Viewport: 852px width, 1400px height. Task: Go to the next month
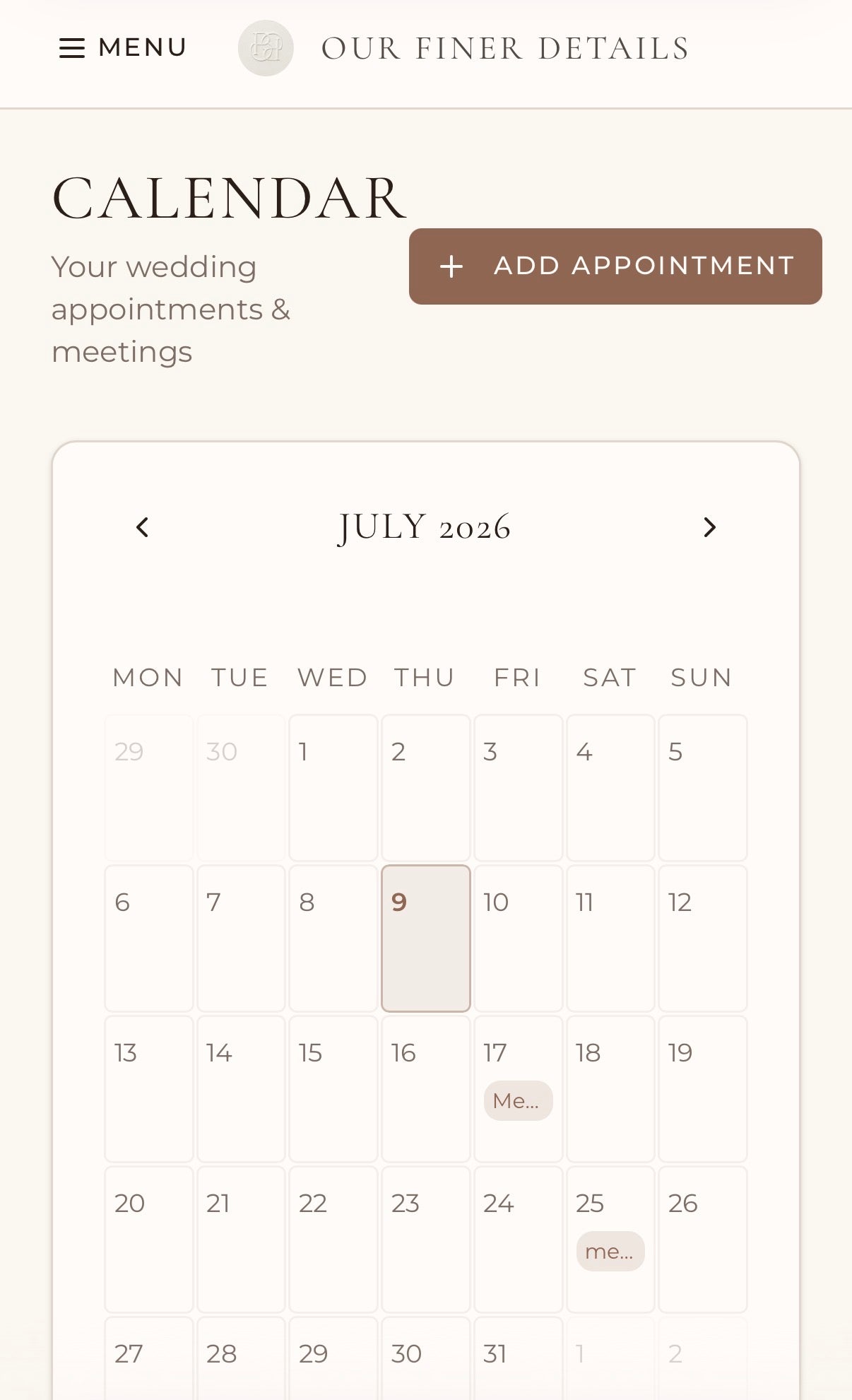tap(710, 527)
